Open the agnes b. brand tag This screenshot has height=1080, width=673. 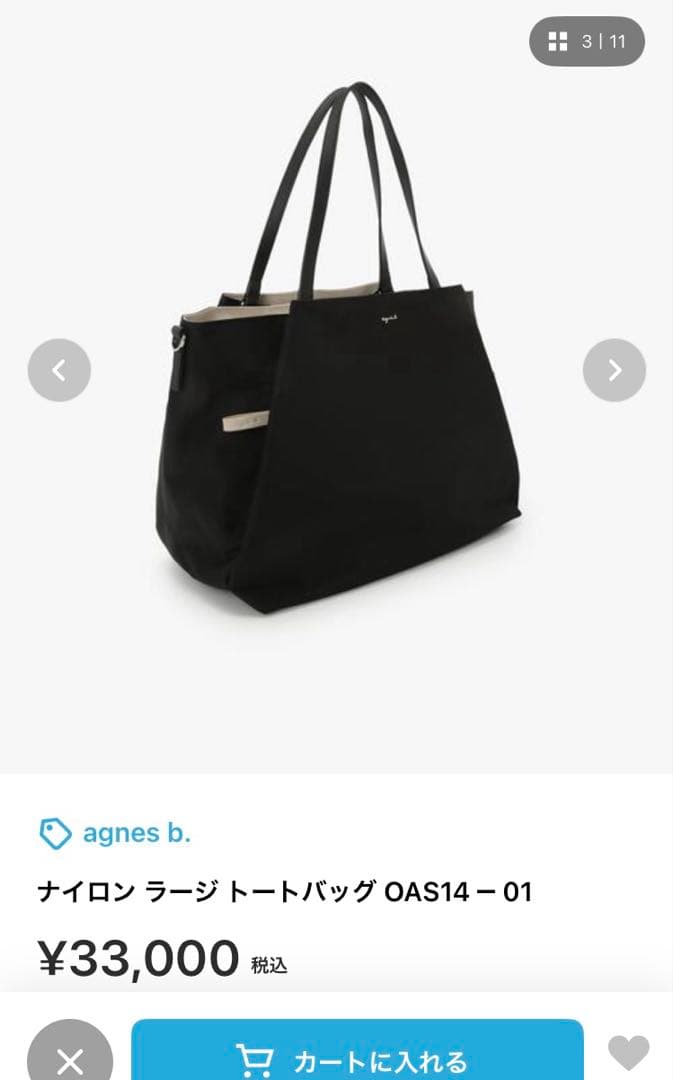pyautogui.click(x=115, y=833)
